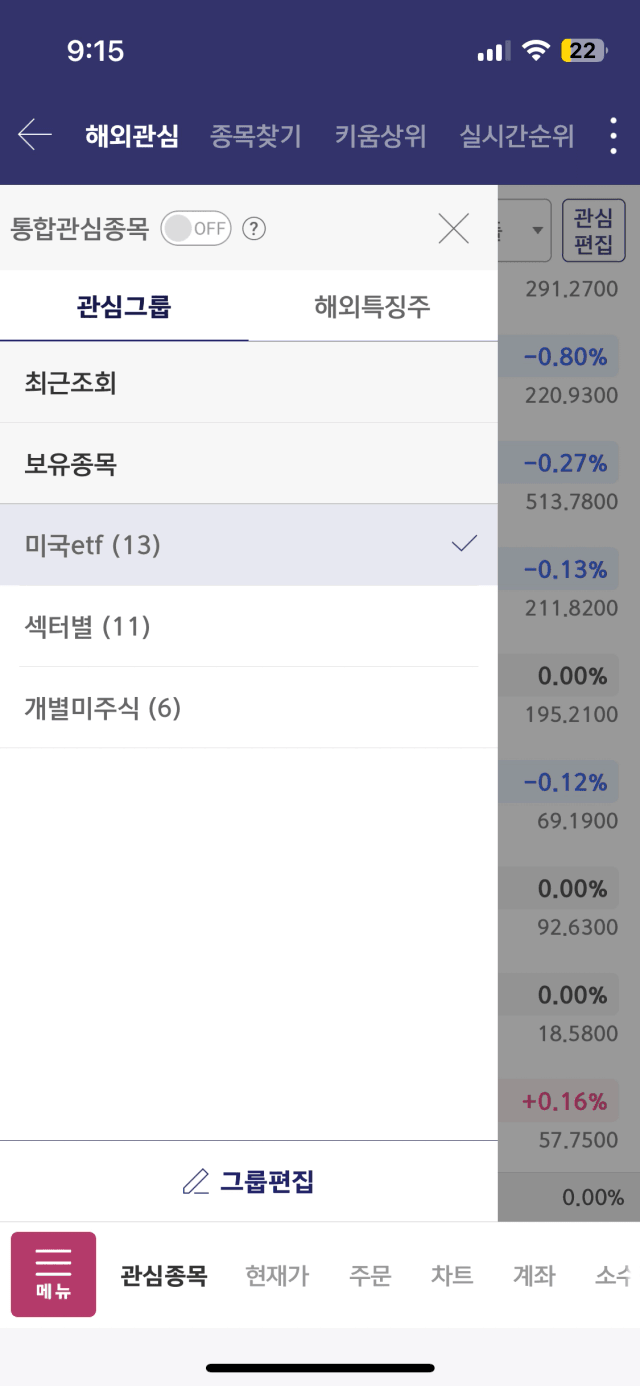
Task: Switch to the 실시간순위 tab
Action: click(517, 136)
